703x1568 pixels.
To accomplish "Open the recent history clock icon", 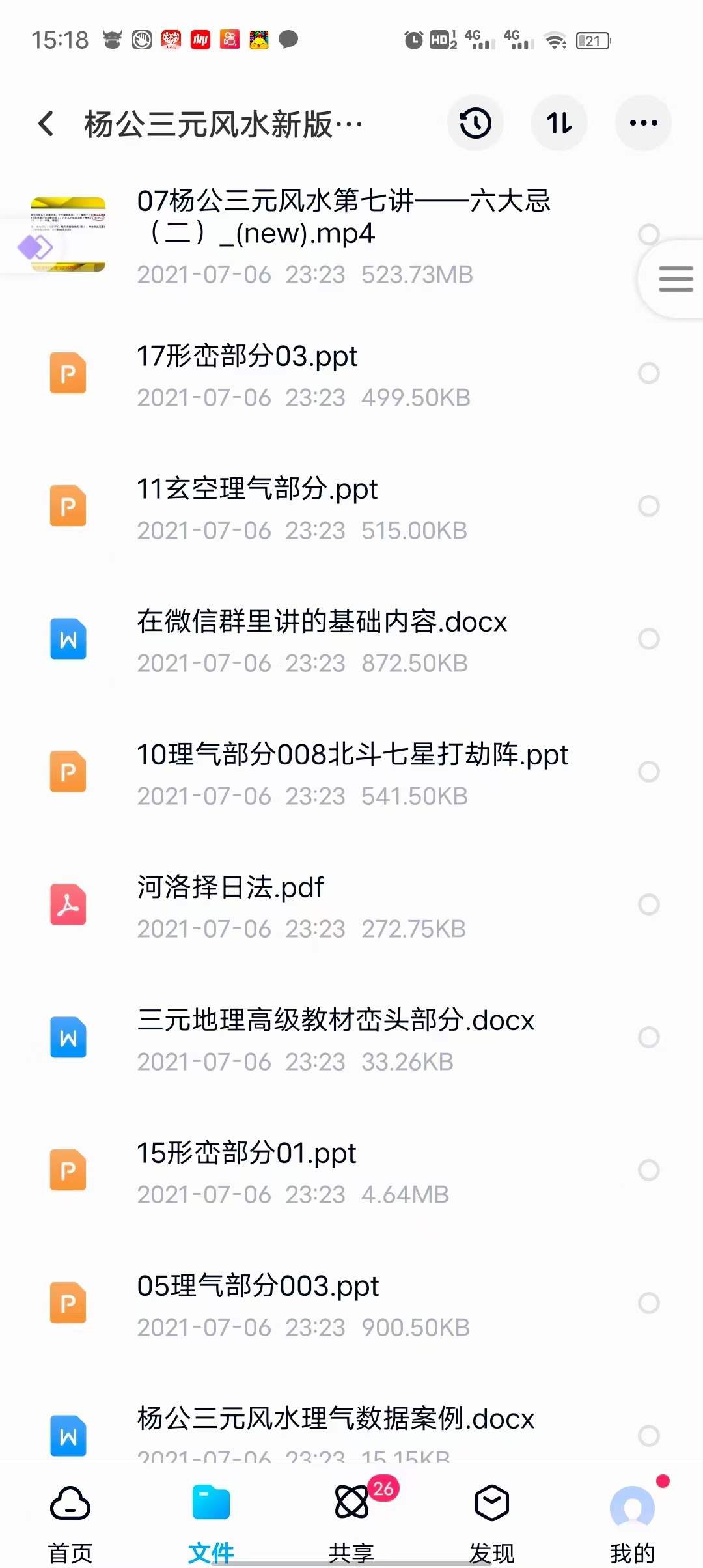I will tap(475, 123).
